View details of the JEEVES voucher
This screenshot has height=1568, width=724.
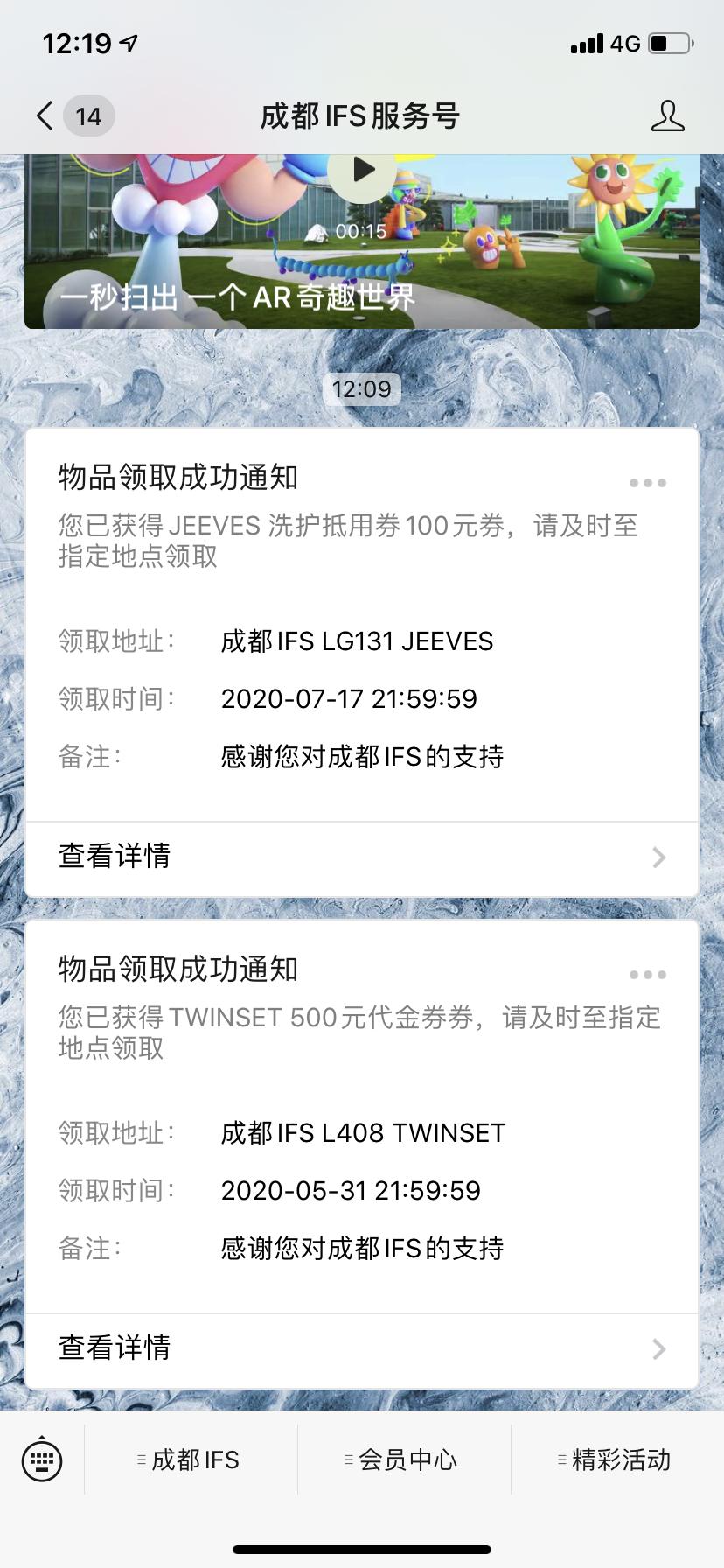click(362, 857)
